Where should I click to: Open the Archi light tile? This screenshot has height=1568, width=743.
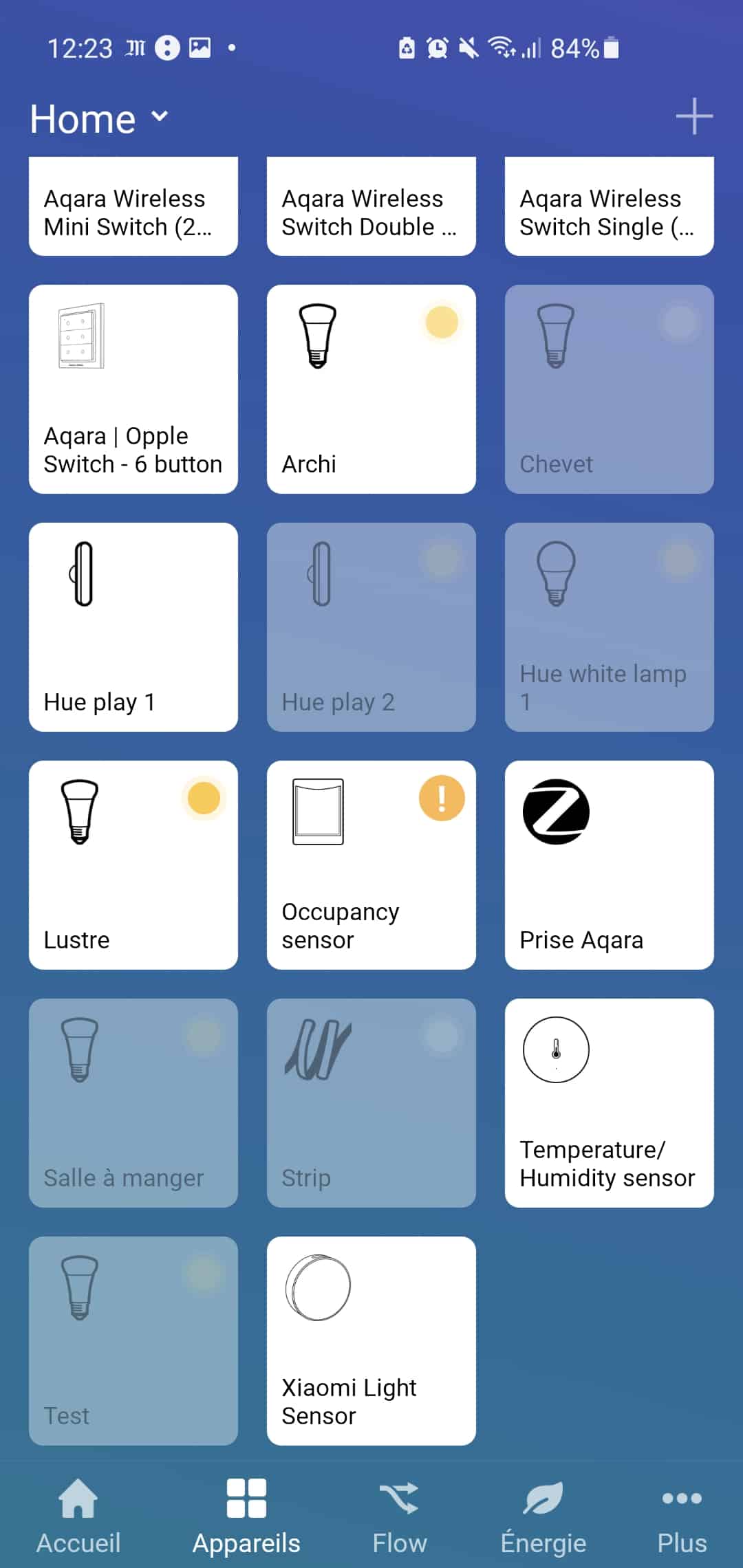click(371, 389)
